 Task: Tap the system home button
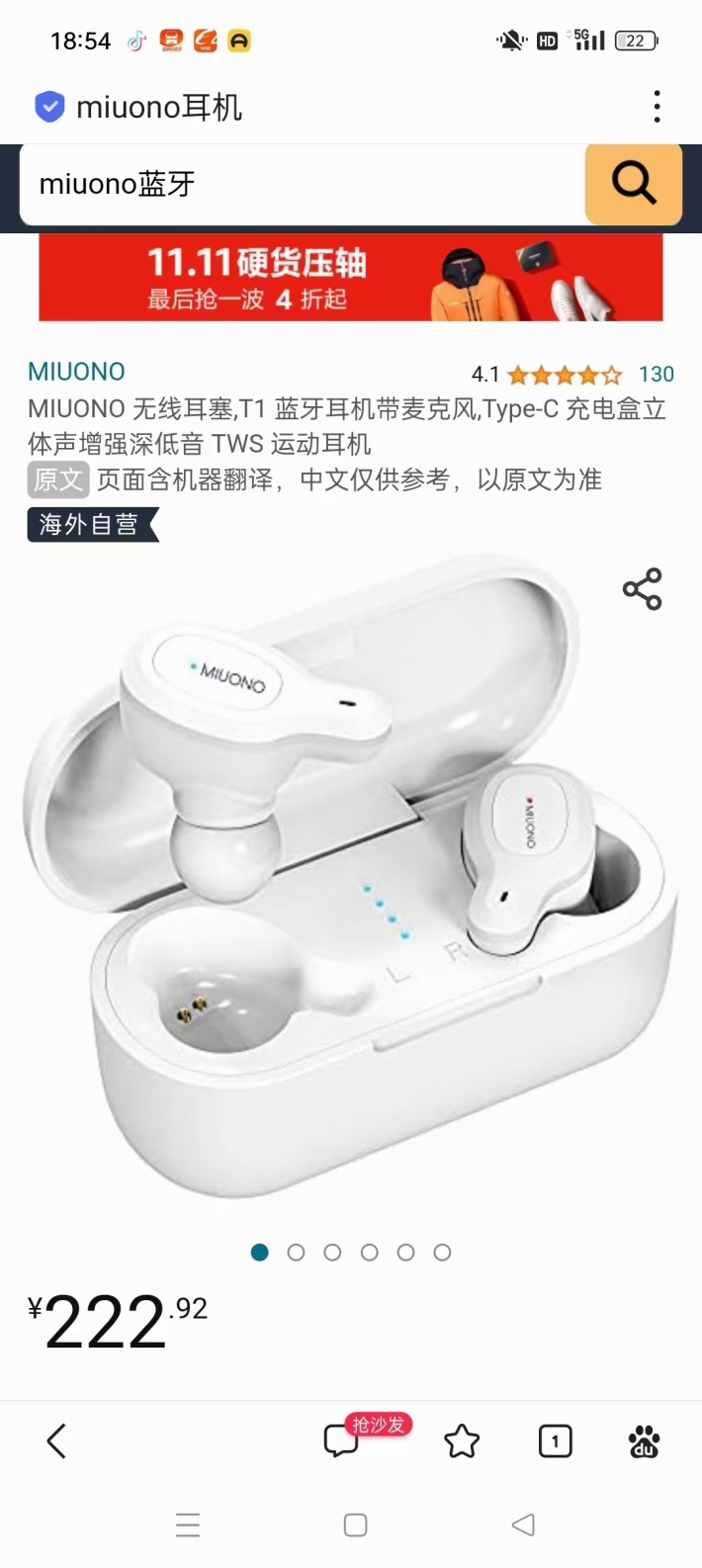(x=356, y=1525)
